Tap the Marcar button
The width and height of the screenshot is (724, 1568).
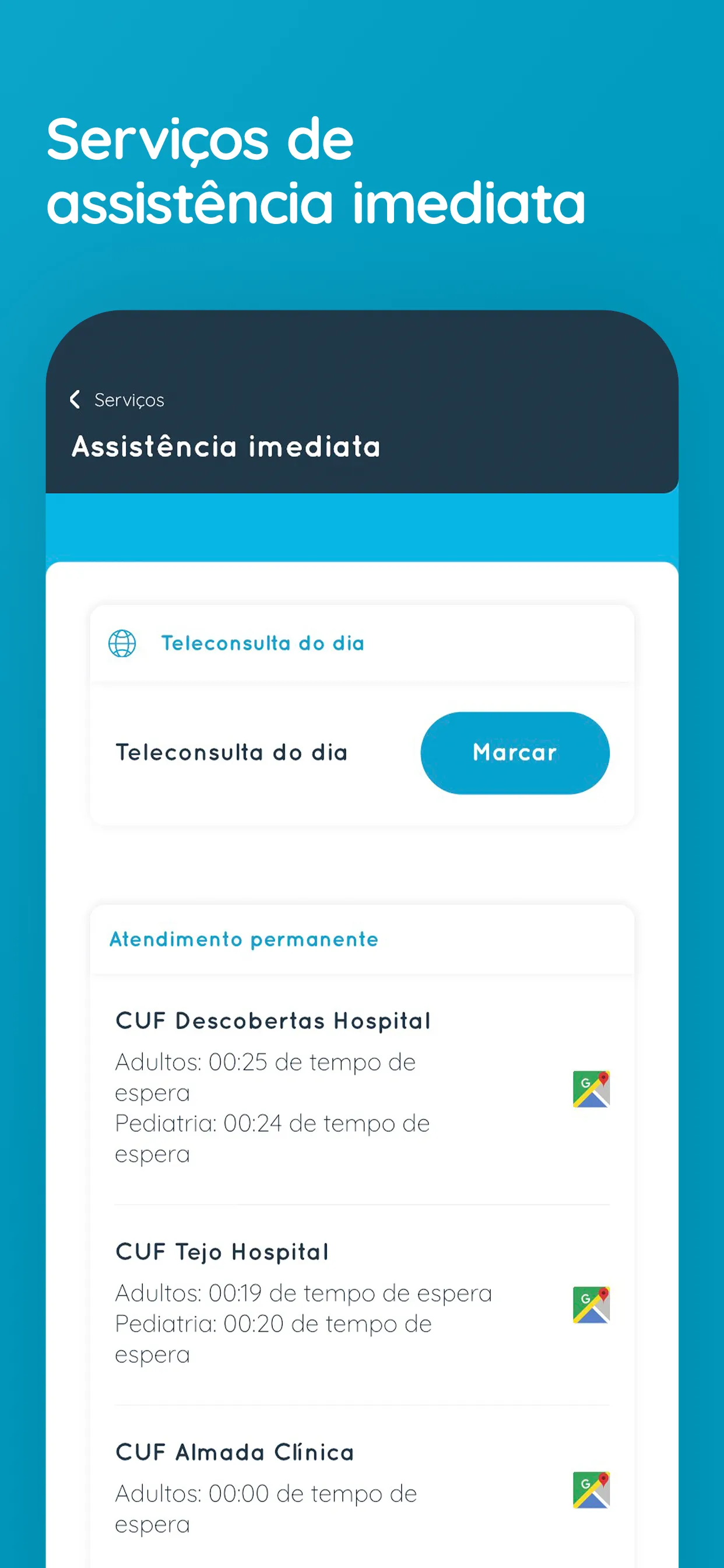tap(515, 752)
